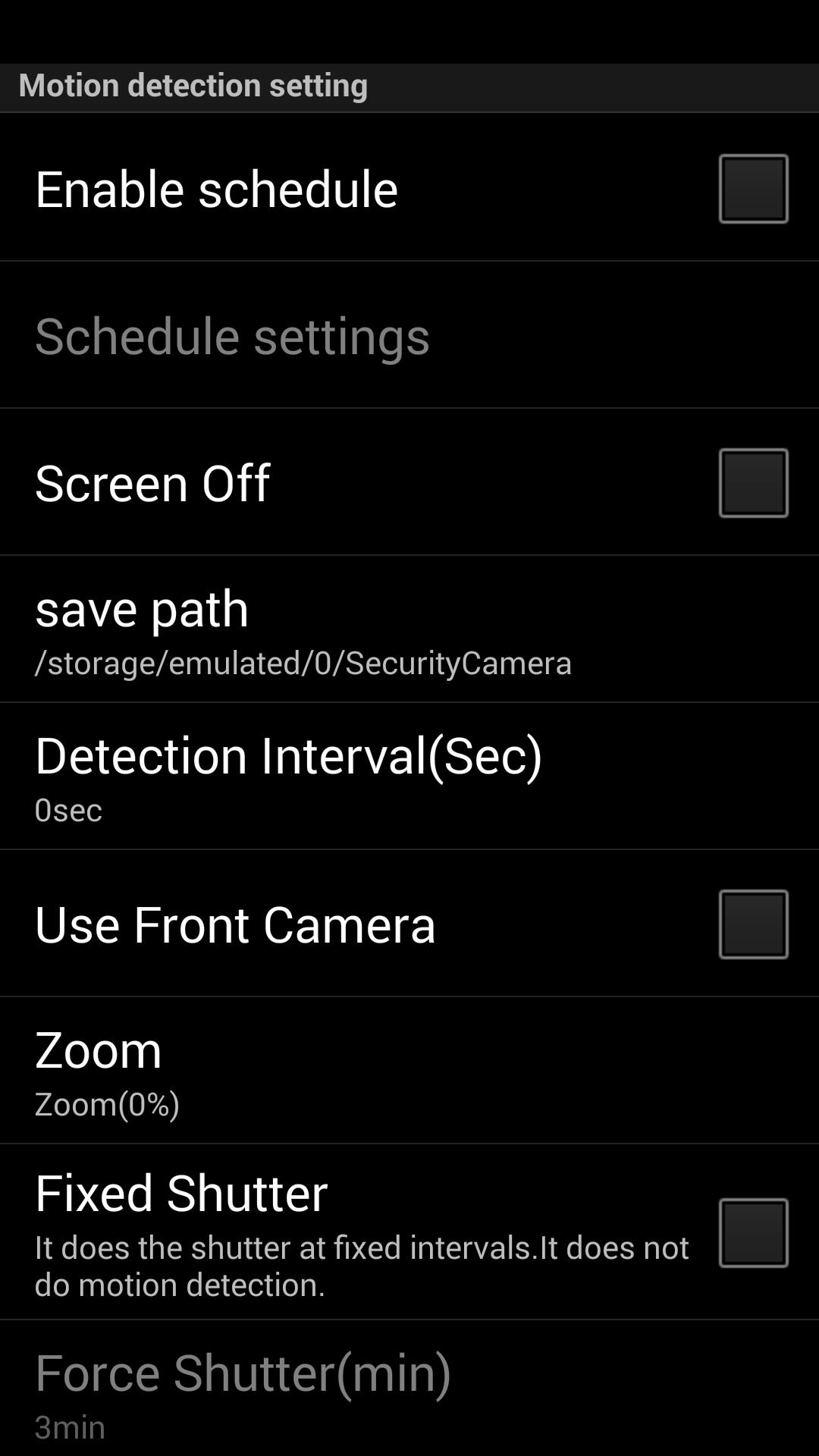Tap the 3min Force Shutter value
Image resolution: width=819 pixels, height=1456 pixels.
[x=68, y=1426]
